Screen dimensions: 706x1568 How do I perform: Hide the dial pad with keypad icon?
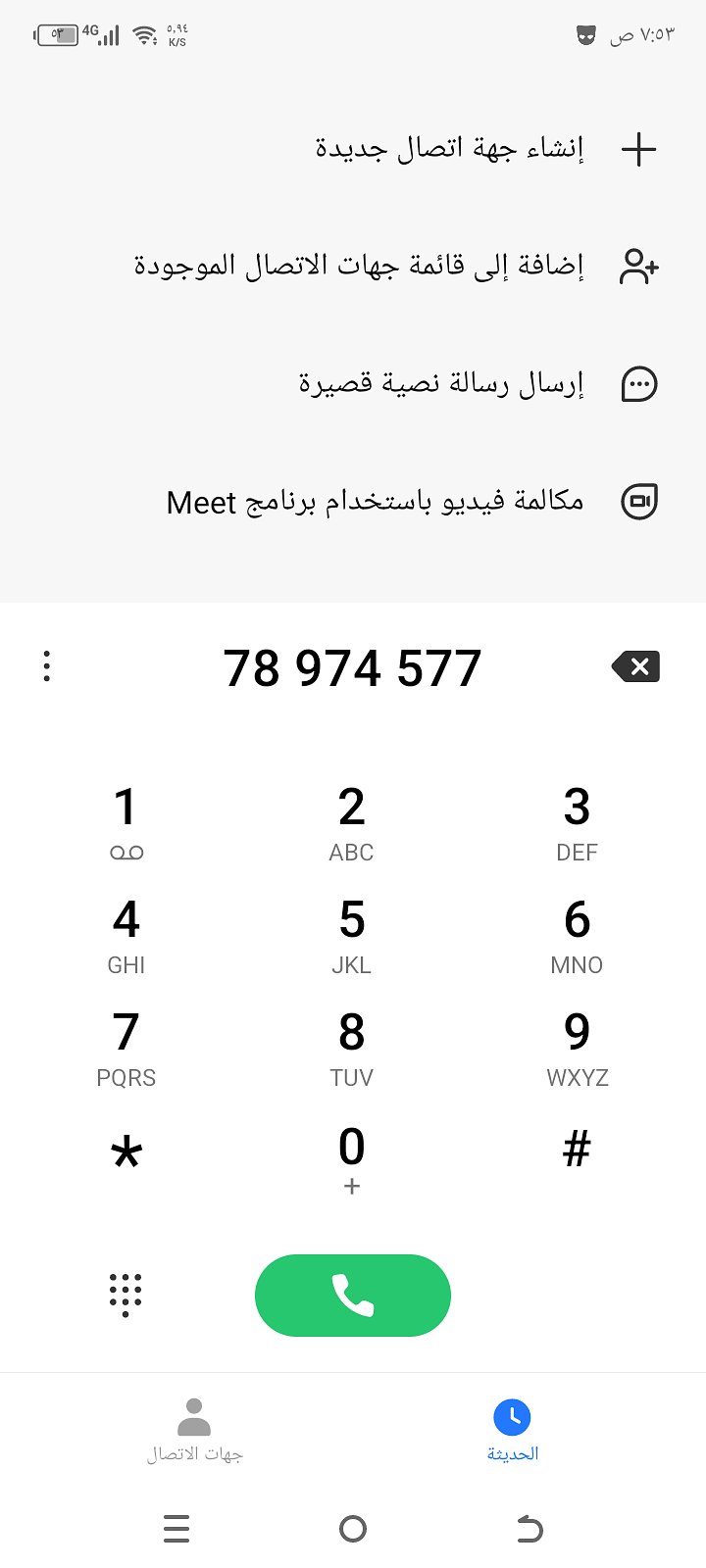(x=126, y=1295)
